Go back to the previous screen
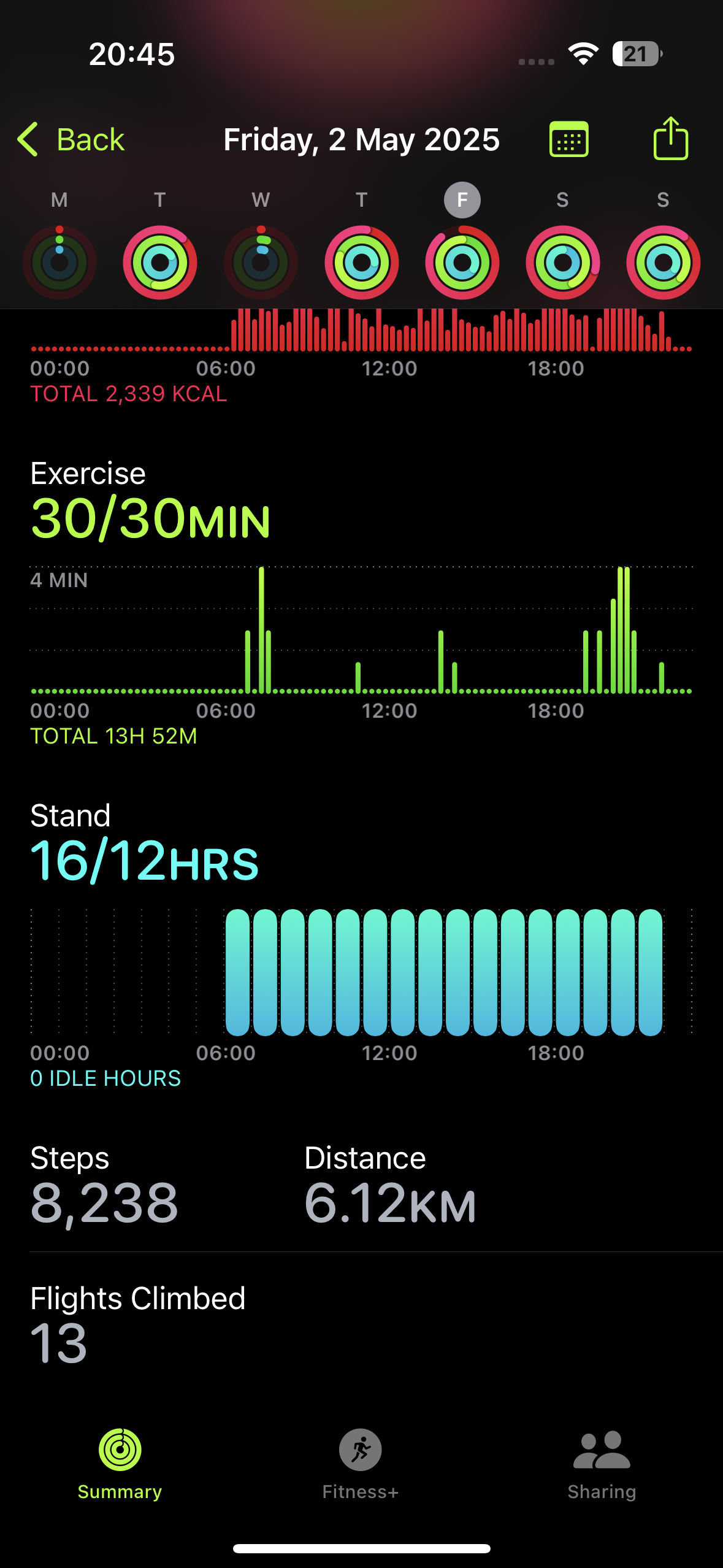 71,139
